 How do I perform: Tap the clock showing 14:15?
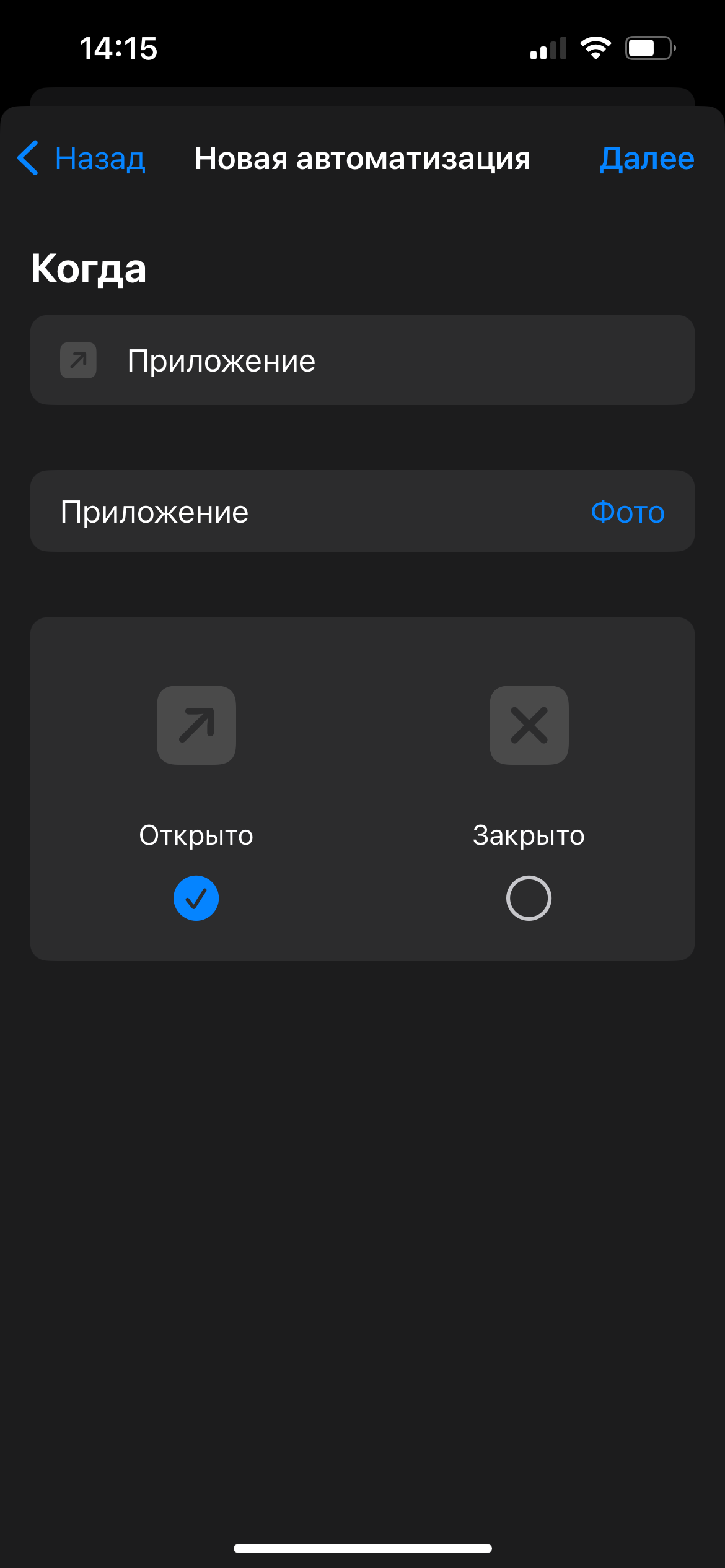click(119, 48)
